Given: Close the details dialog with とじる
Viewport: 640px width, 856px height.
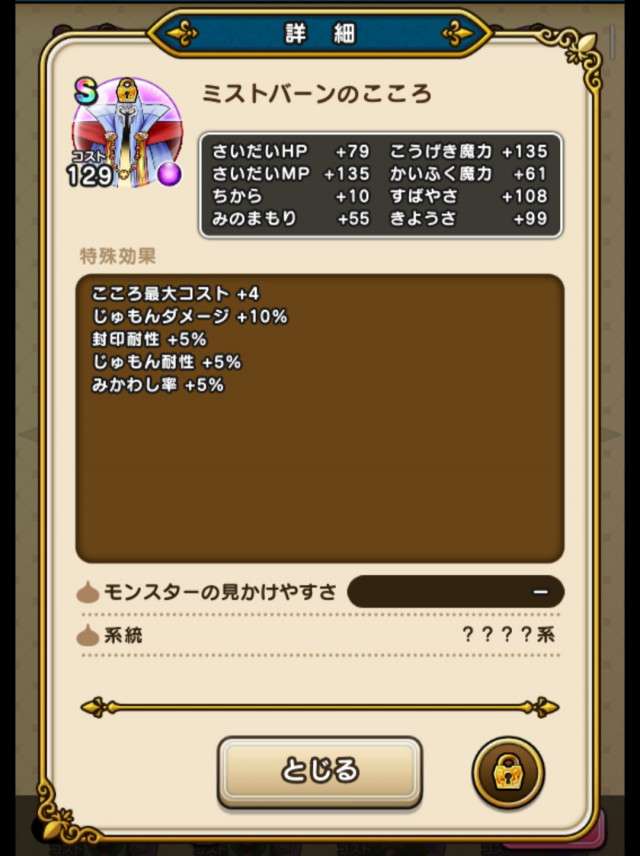Looking at the screenshot, I should pos(319,771).
